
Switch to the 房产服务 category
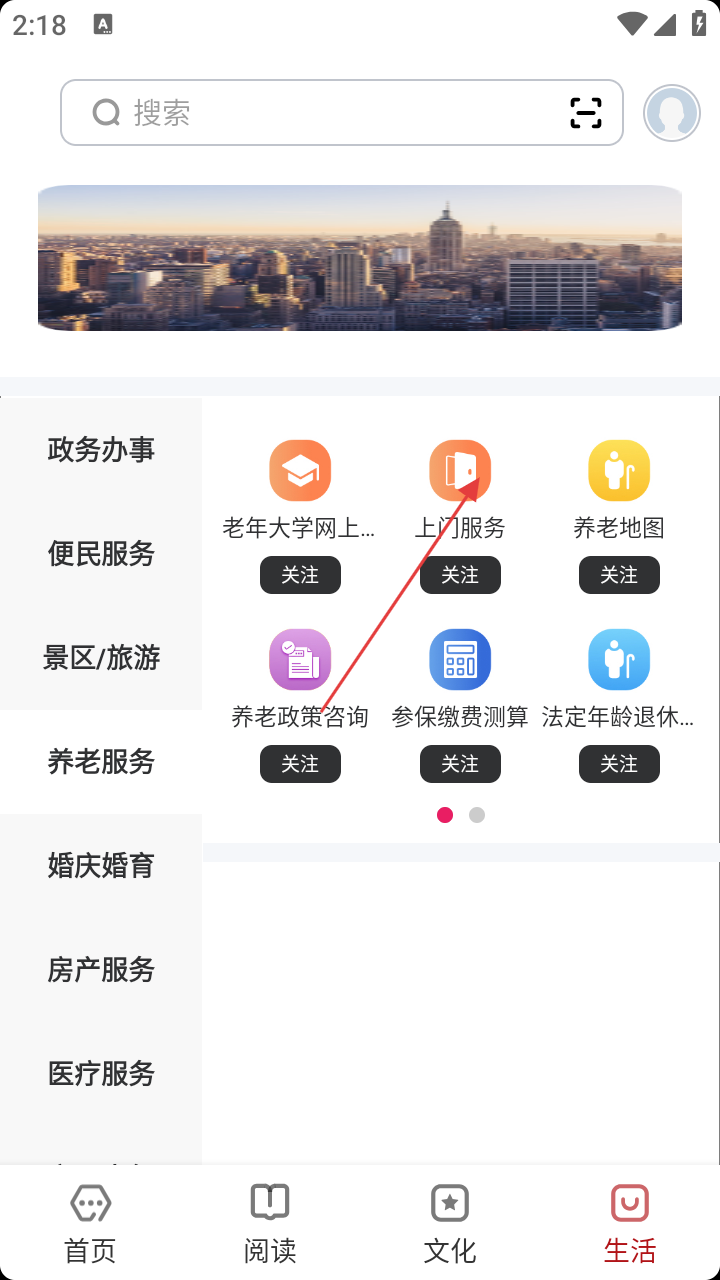101,970
